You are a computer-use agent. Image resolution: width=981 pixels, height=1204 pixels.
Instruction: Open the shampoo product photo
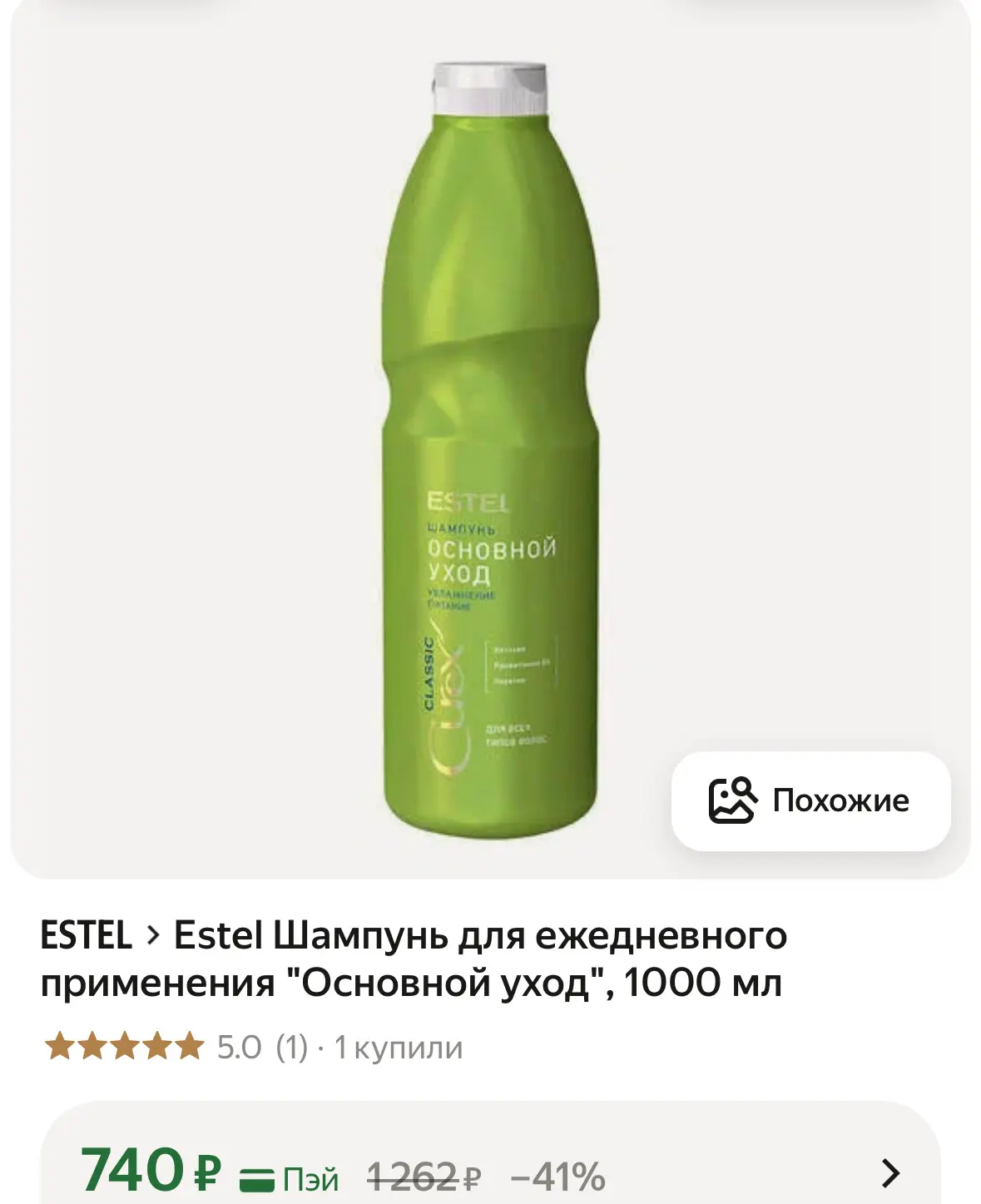[x=490, y=450]
